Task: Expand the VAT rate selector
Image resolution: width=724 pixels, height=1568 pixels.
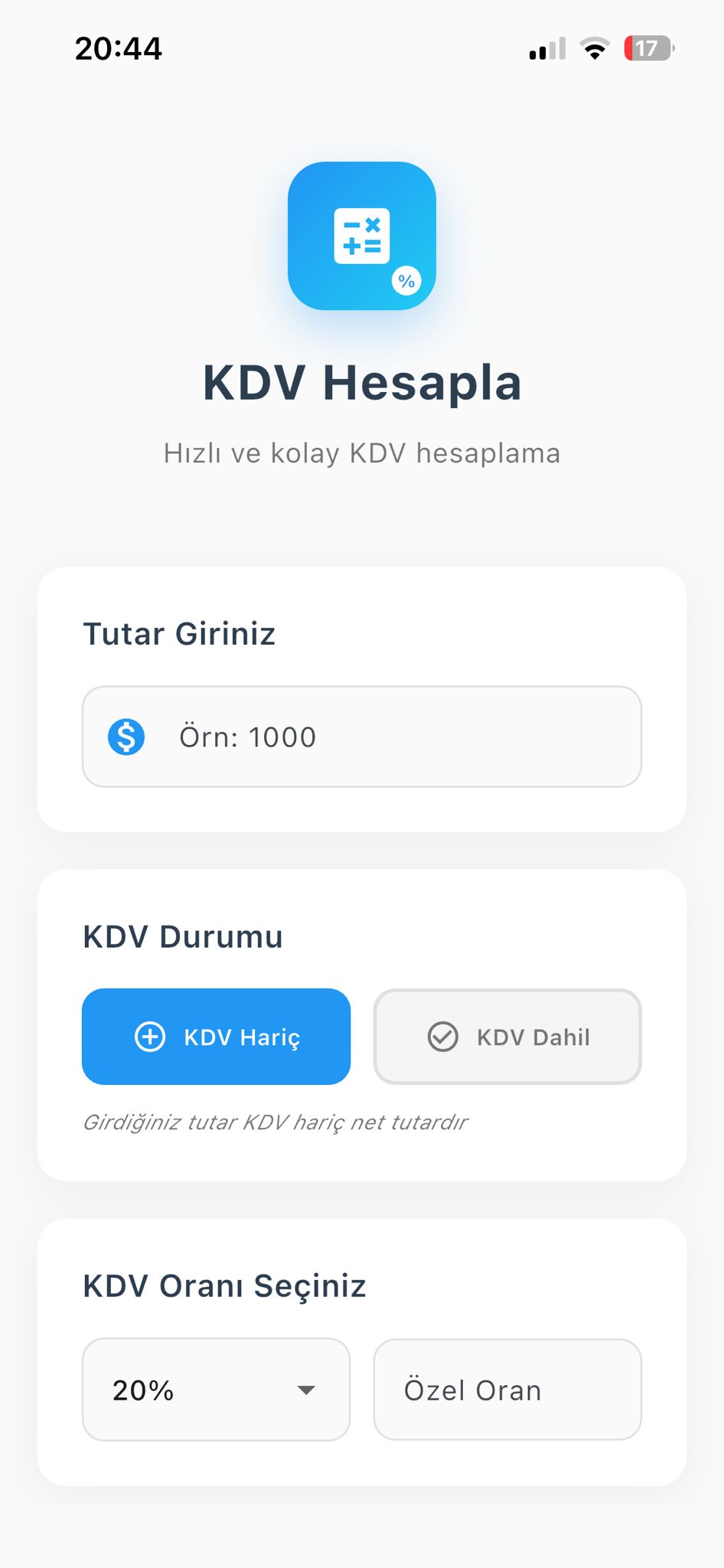Action: pos(216,1390)
